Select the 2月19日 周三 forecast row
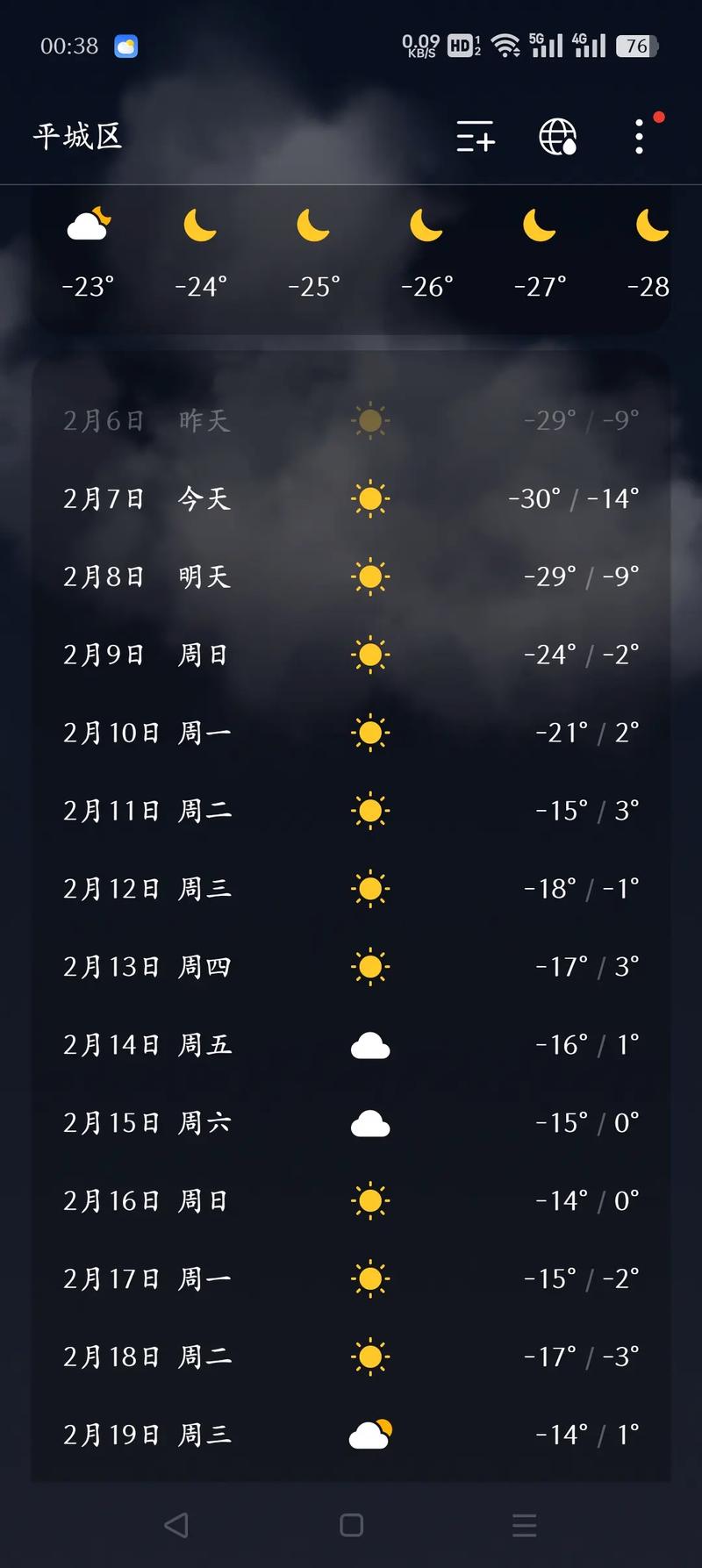Image resolution: width=702 pixels, height=1568 pixels. (351, 1435)
